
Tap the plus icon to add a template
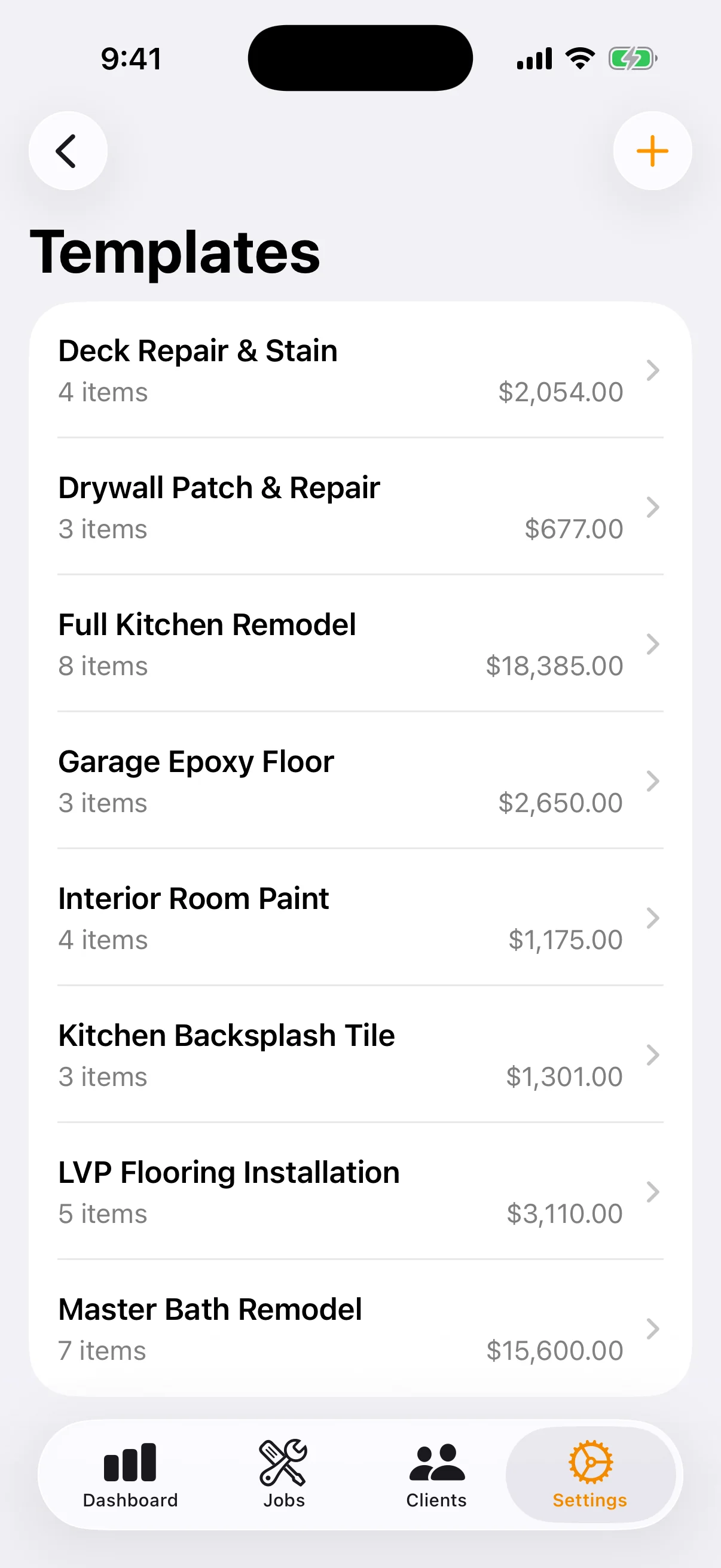pyautogui.click(x=652, y=150)
